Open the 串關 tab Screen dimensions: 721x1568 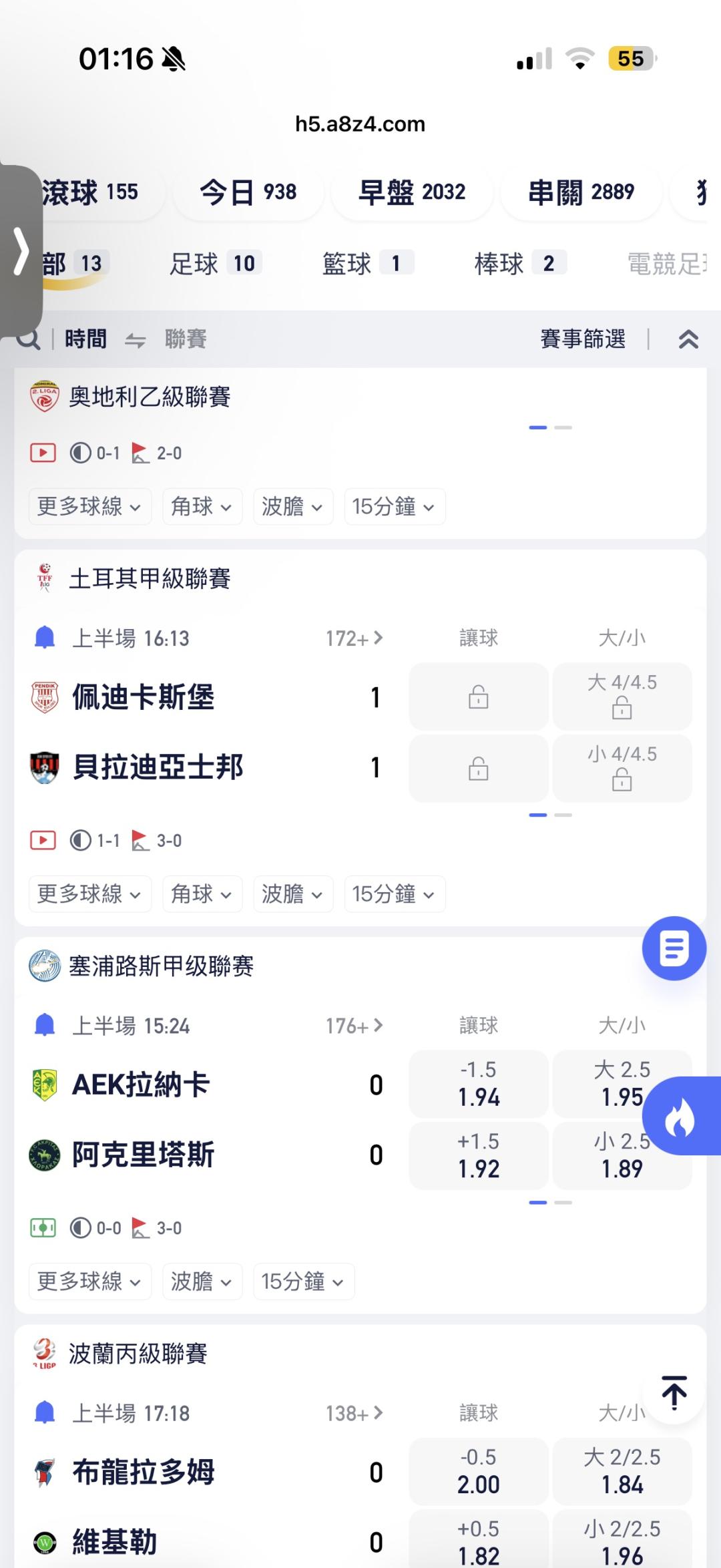[x=581, y=192]
